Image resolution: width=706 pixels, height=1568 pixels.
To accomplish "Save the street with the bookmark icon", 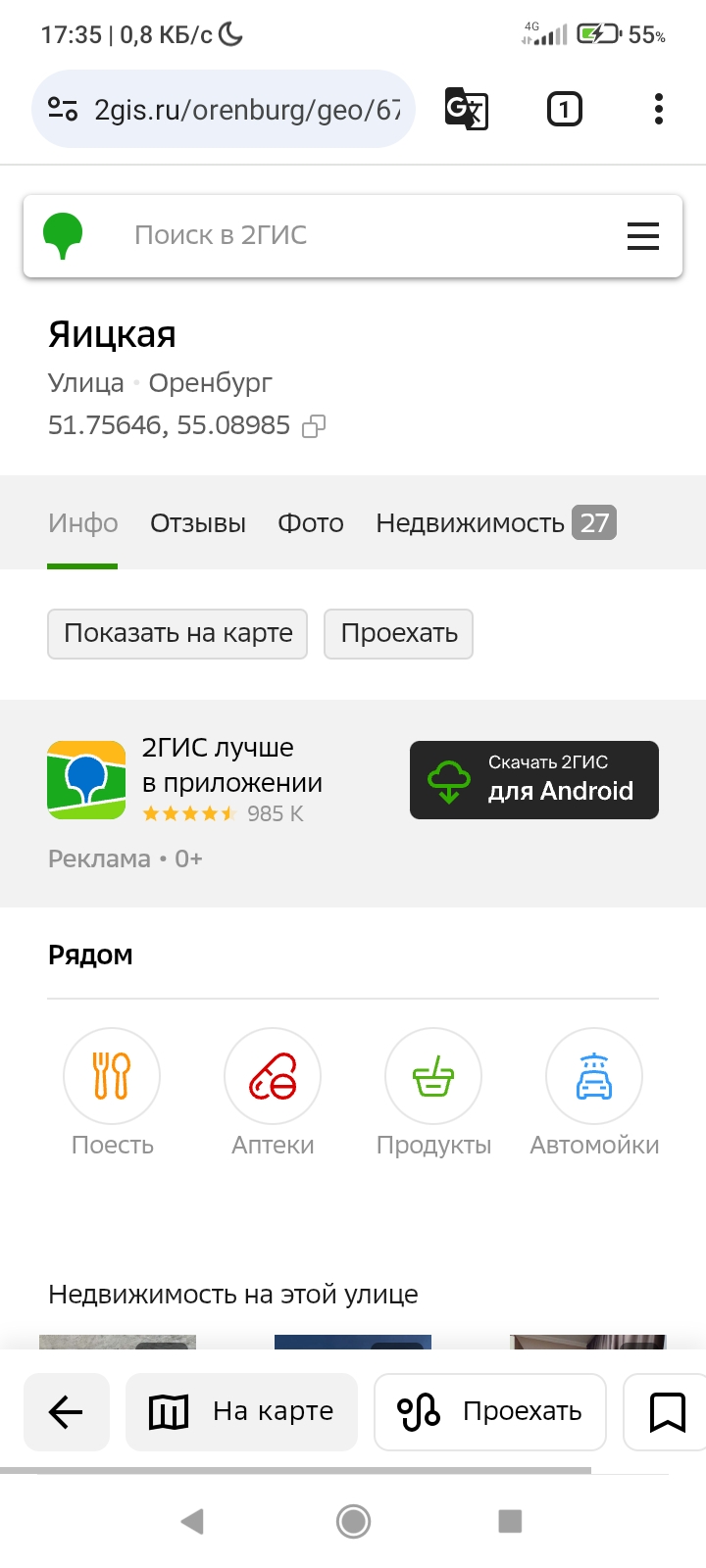I will coord(668,1412).
